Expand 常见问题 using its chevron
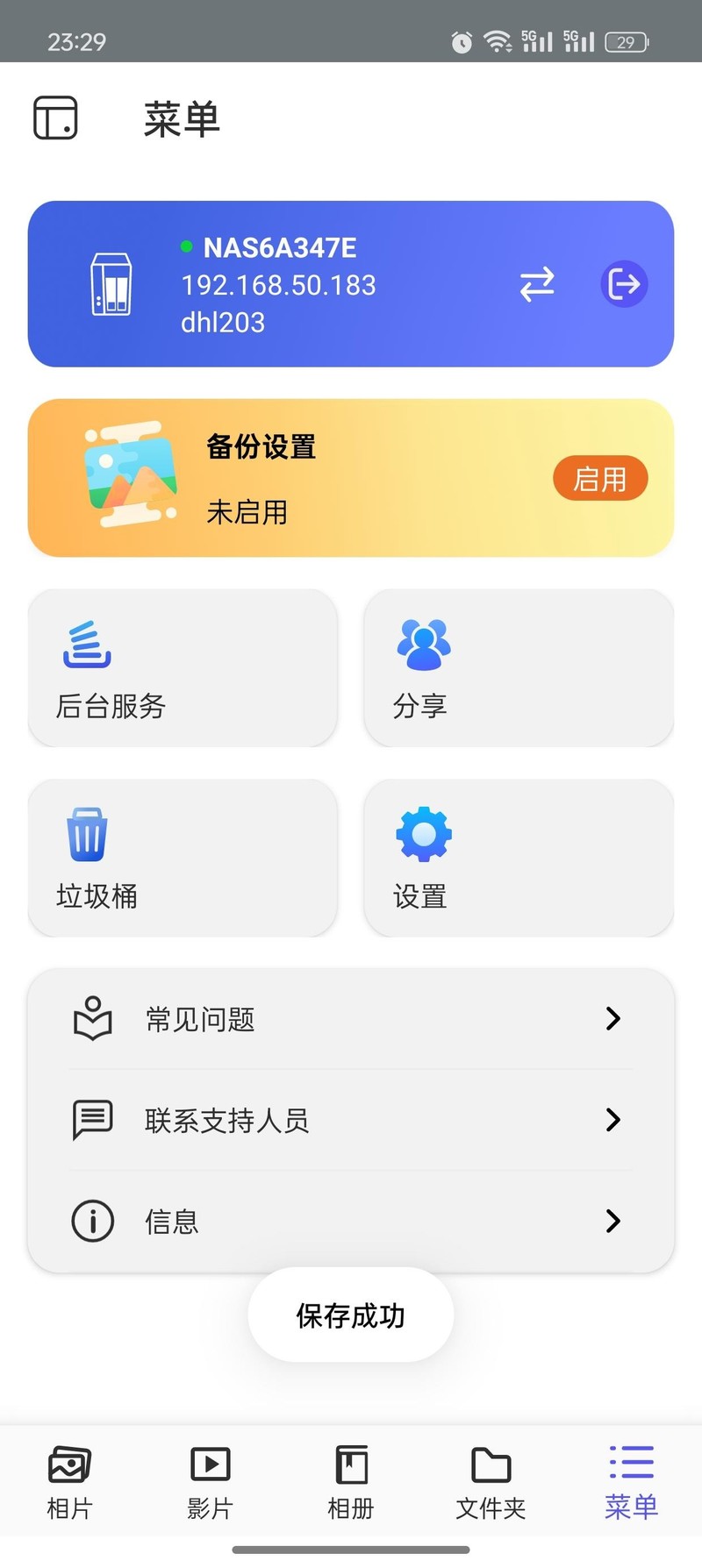 (x=612, y=1018)
